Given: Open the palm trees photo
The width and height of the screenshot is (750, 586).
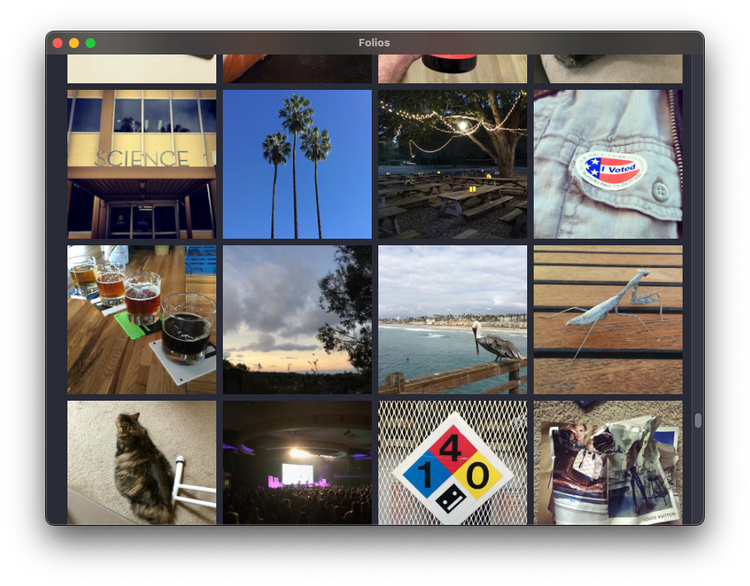Looking at the screenshot, I should [297, 164].
